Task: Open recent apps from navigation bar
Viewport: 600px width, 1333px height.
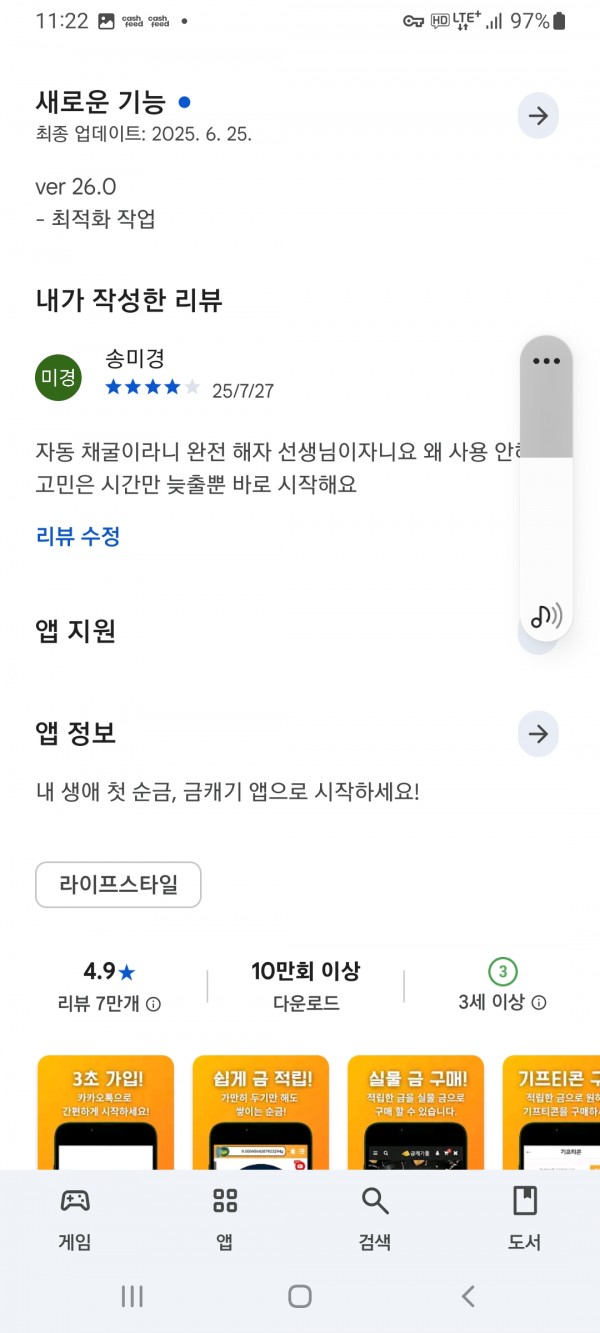Action: (132, 1297)
